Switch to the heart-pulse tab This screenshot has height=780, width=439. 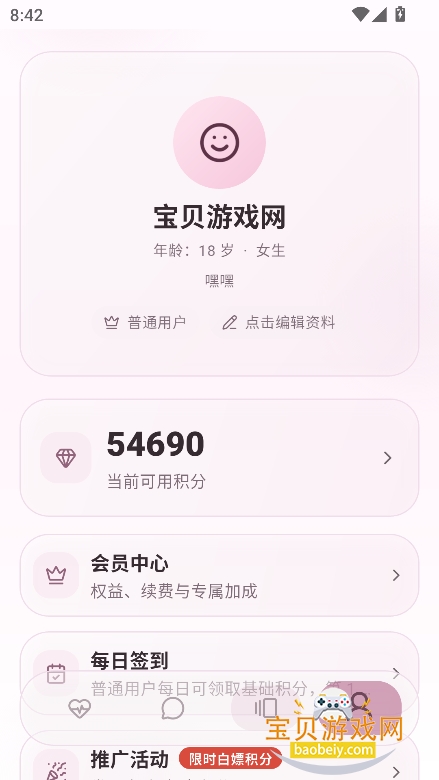click(x=80, y=708)
